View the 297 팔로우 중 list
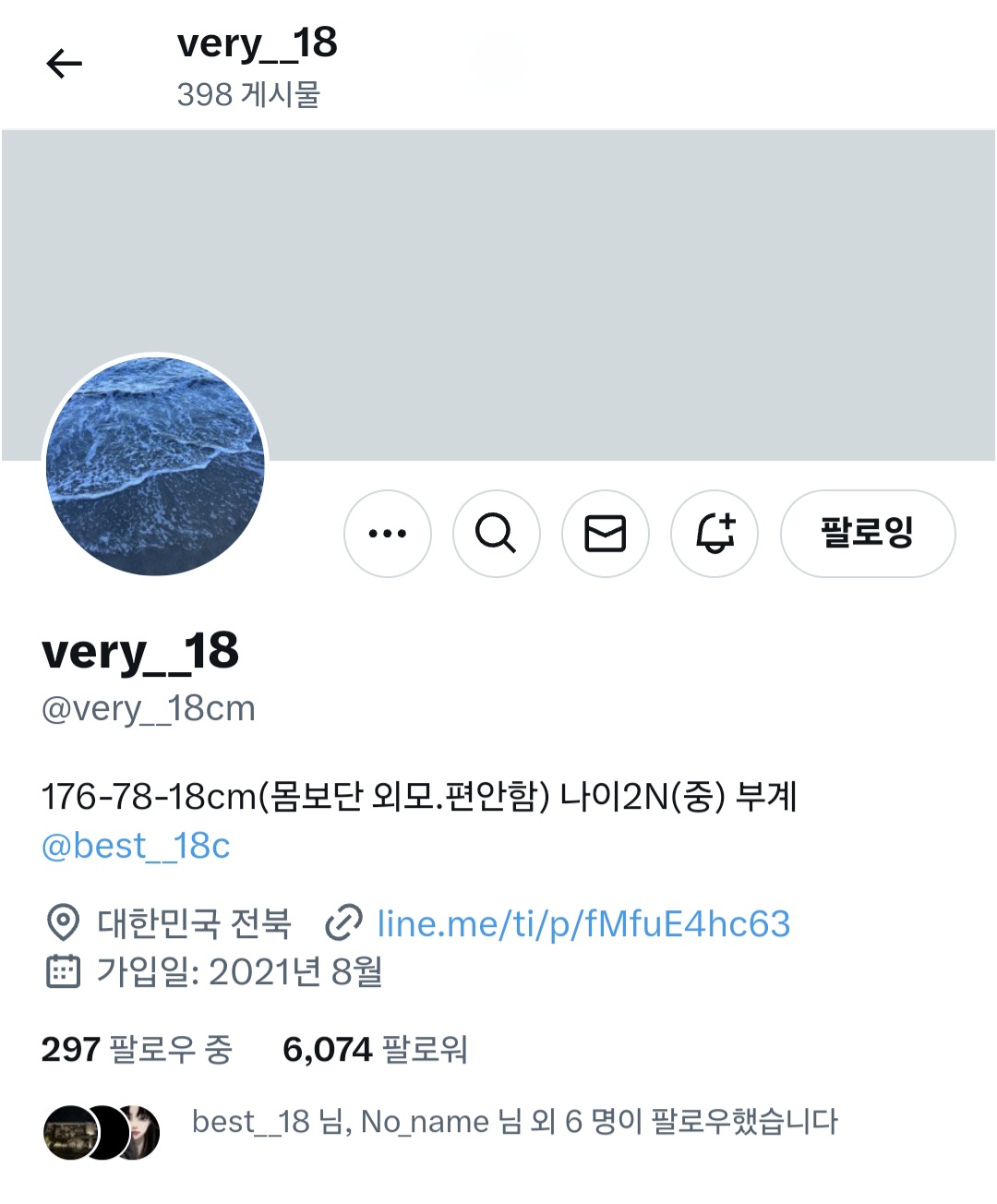Screen dimensions: 997x1204 137,1050
